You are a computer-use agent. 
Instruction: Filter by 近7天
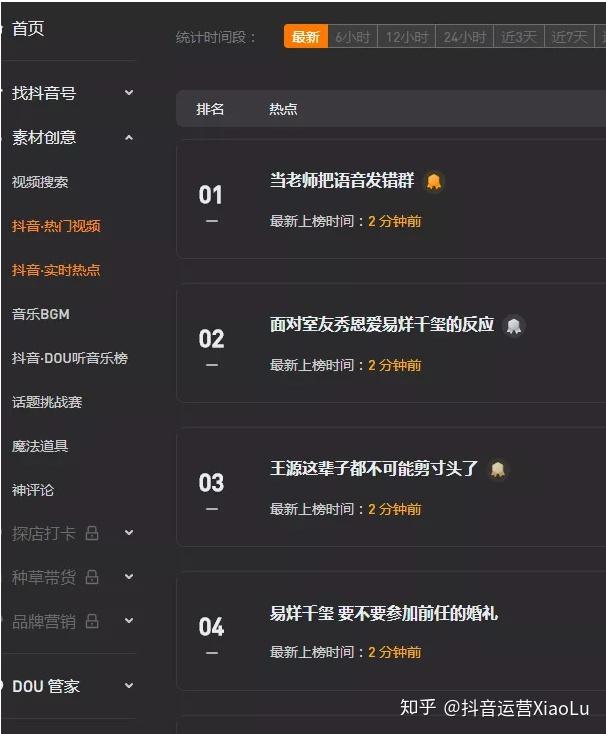point(569,37)
